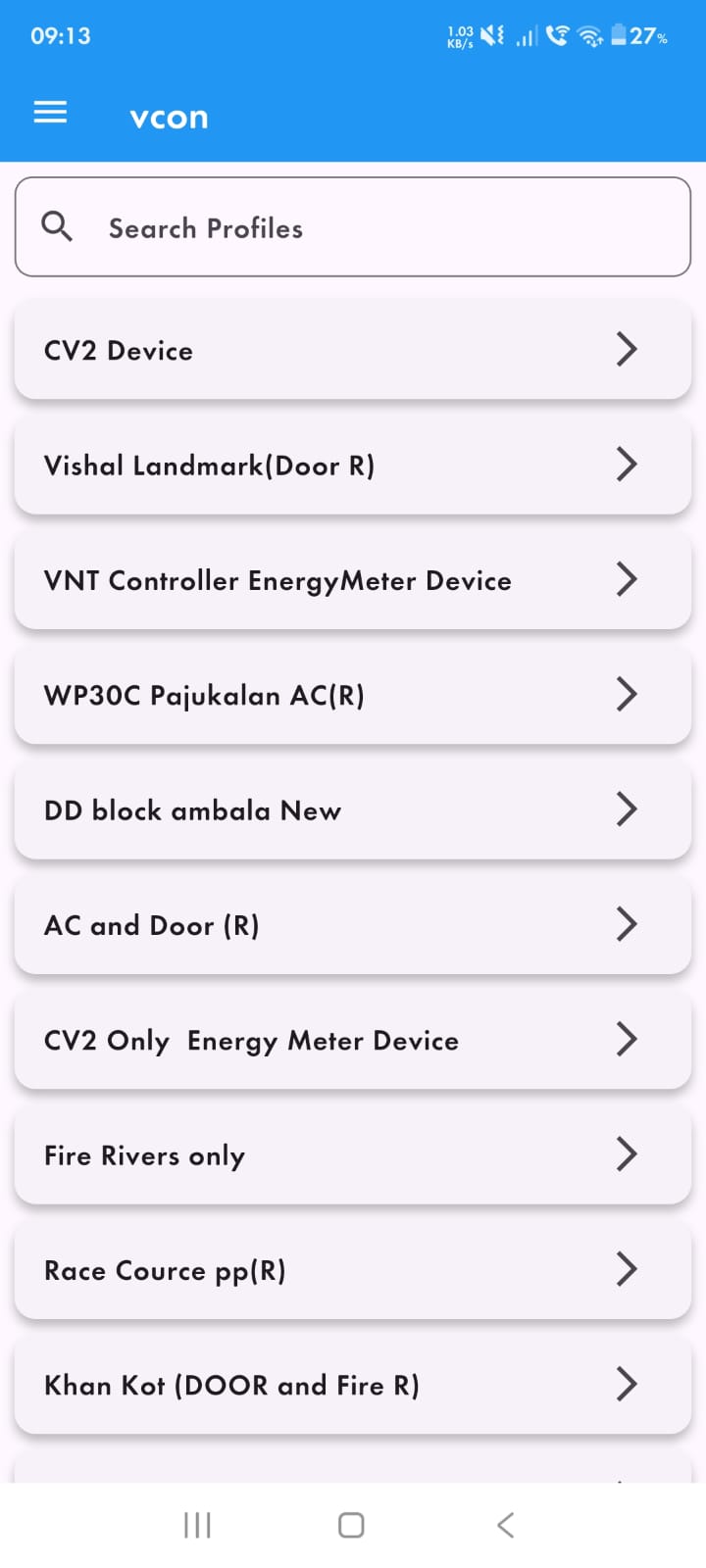
Task: Select Khan Kot (DOOR and Fire R)
Action: click(353, 1385)
